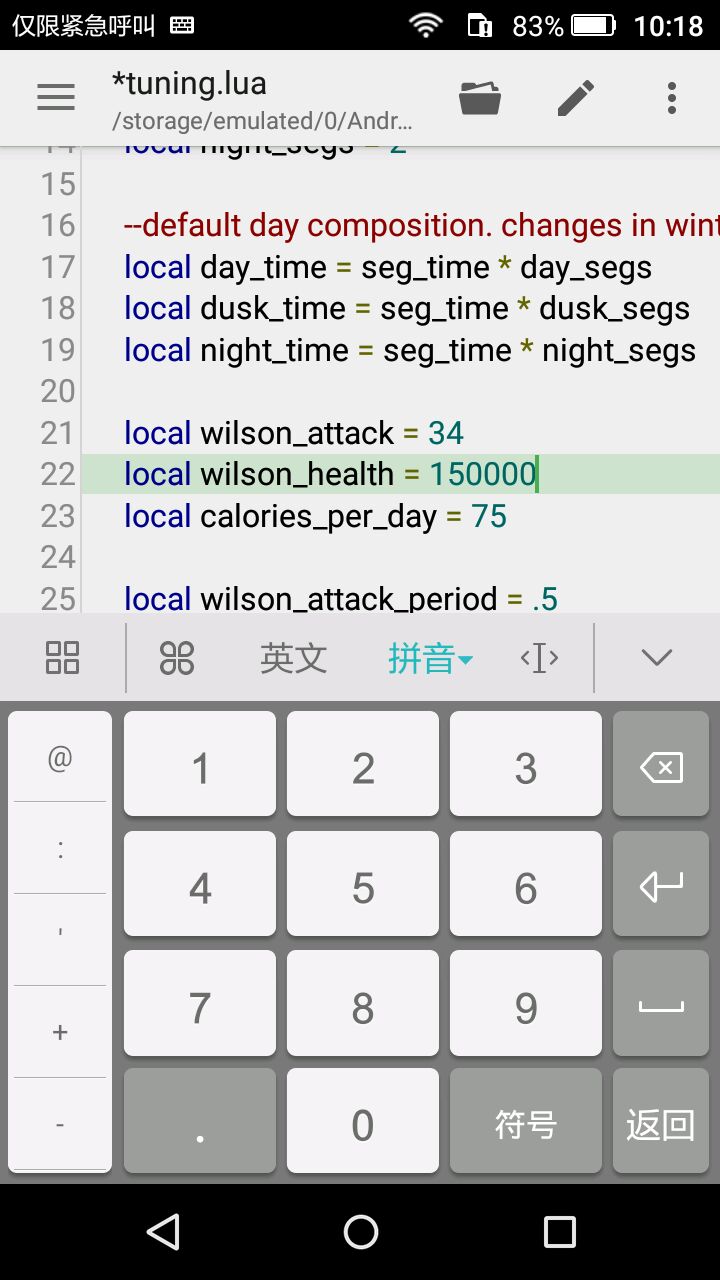
Task: Tap the pencil edit icon
Action: [x=576, y=98]
